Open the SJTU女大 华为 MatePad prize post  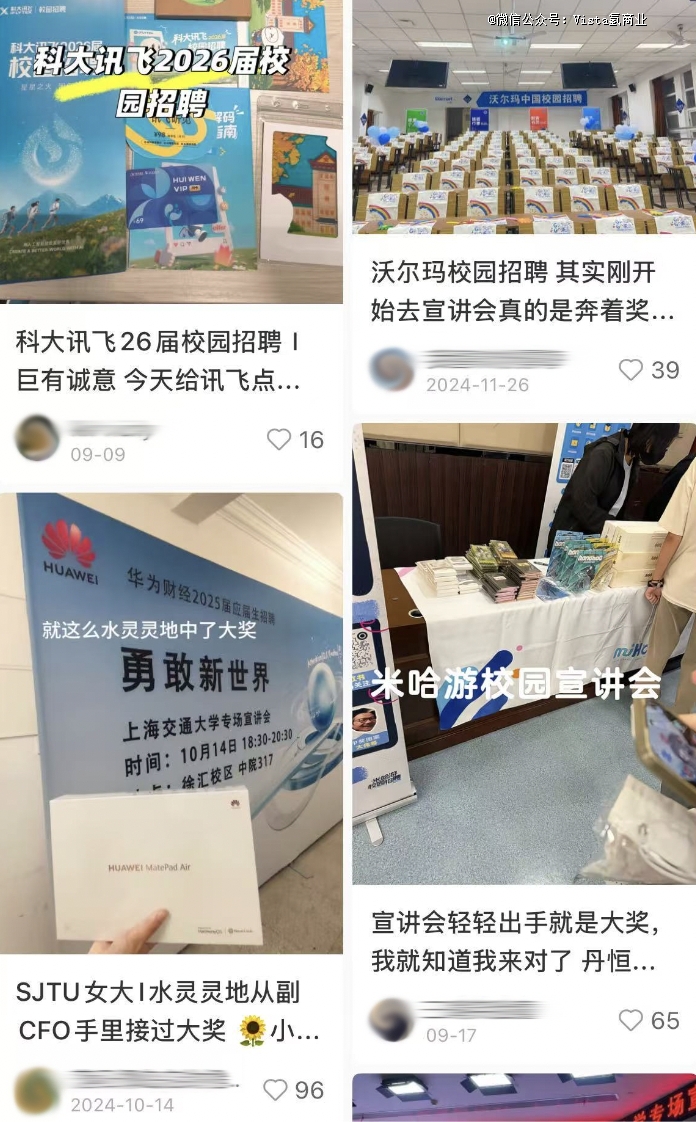171,722
